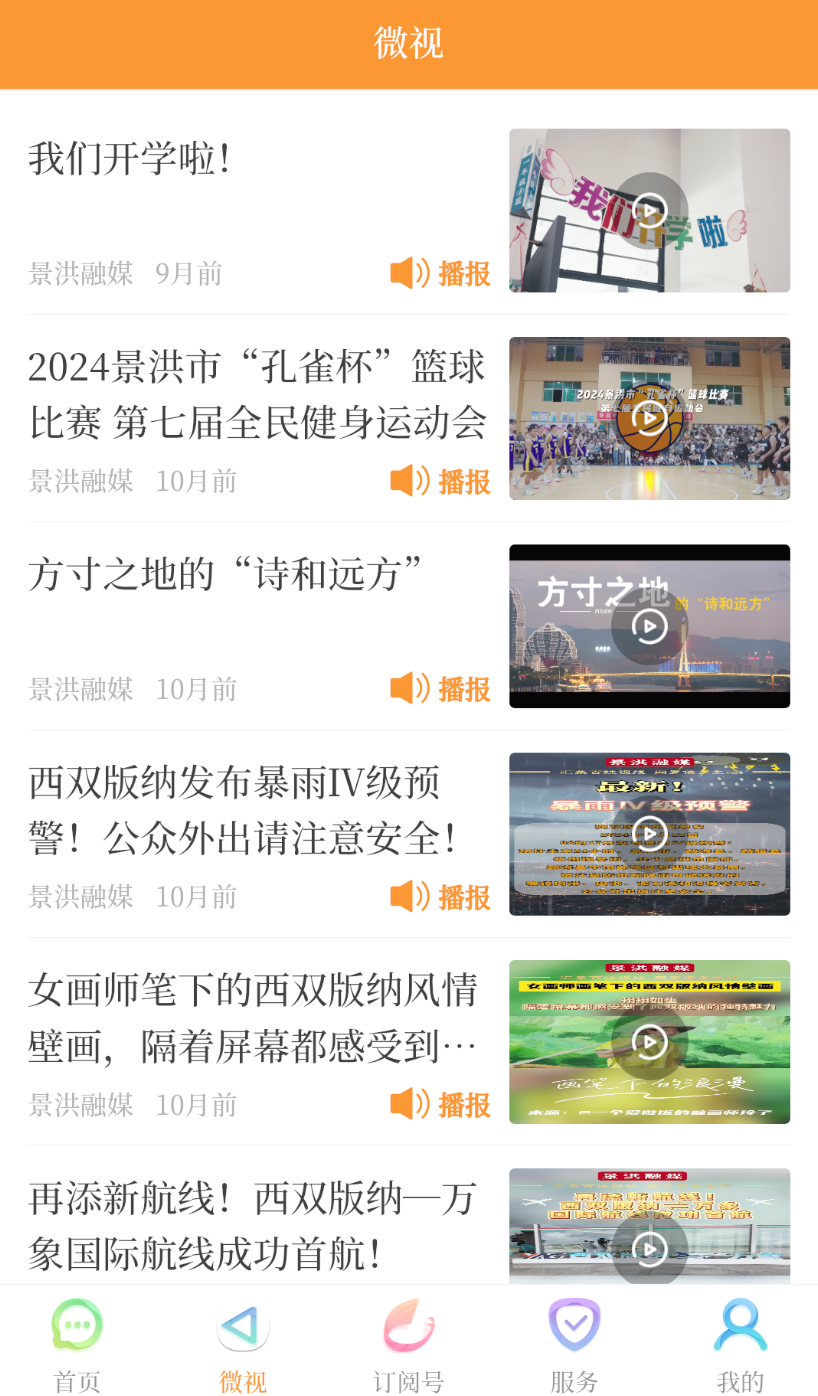Screen dimensions: 818x1396
Task: Open the article 我们开学啦！
Action: (x=130, y=159)
